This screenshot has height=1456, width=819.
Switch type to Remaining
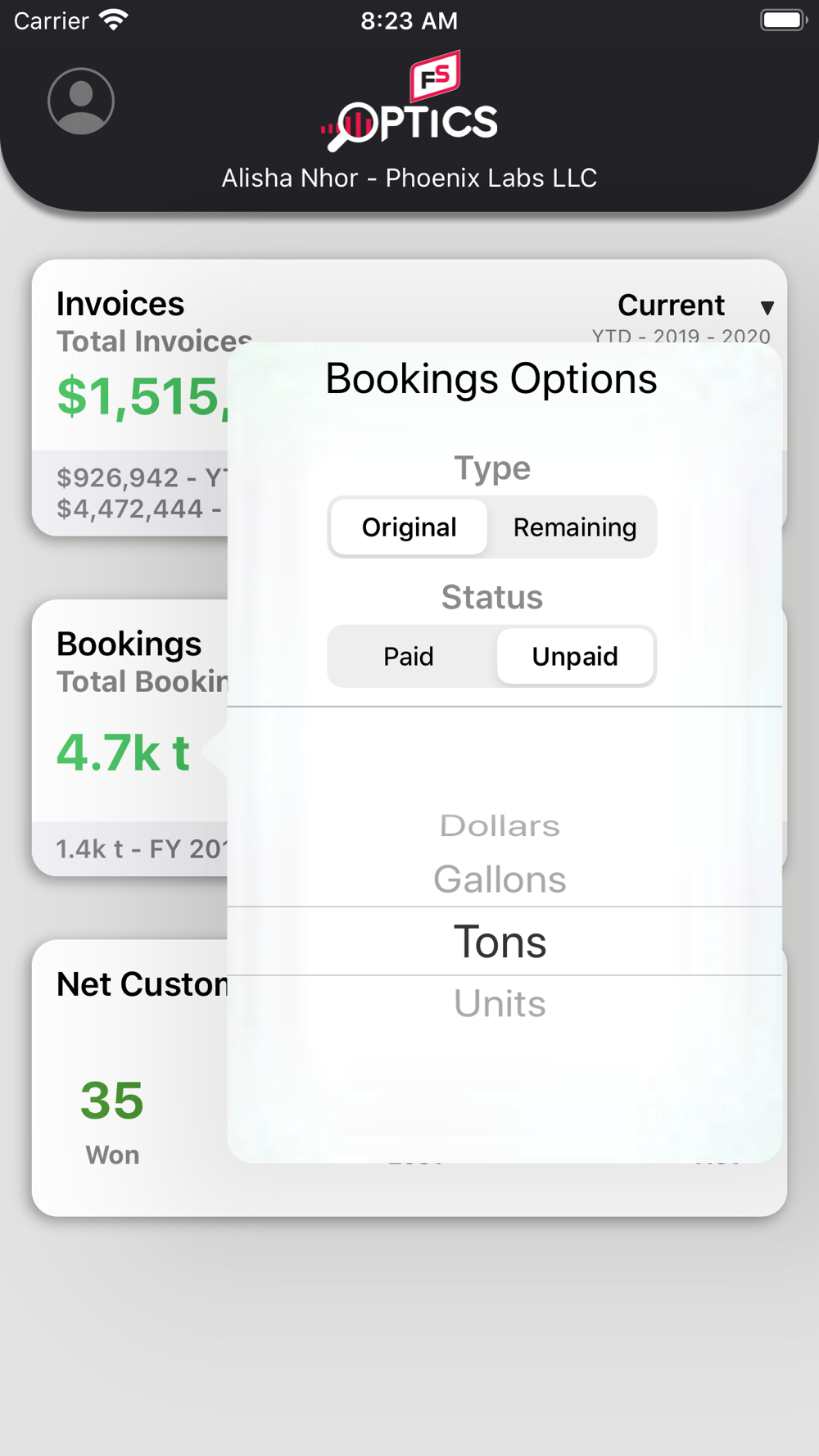coord(575,527)
